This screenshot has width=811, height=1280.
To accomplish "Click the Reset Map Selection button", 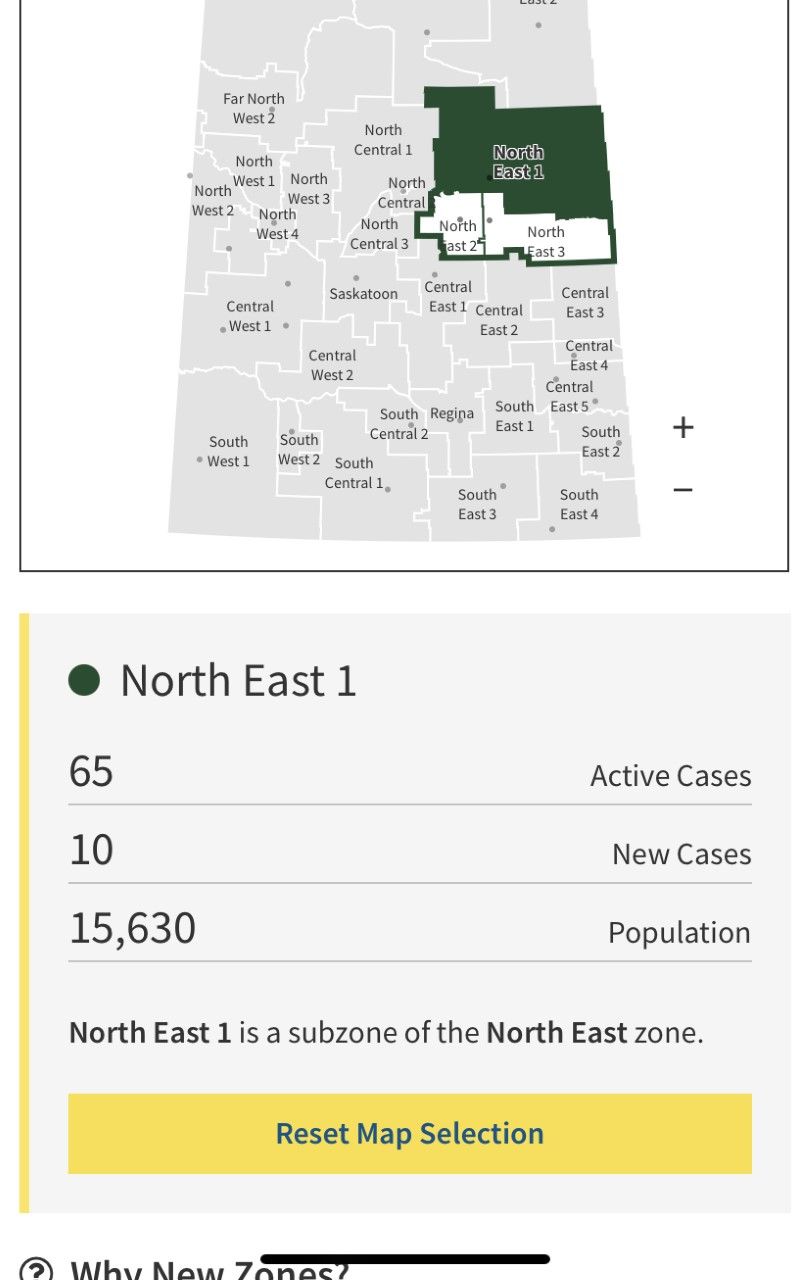I will [x=409, y=1133].
